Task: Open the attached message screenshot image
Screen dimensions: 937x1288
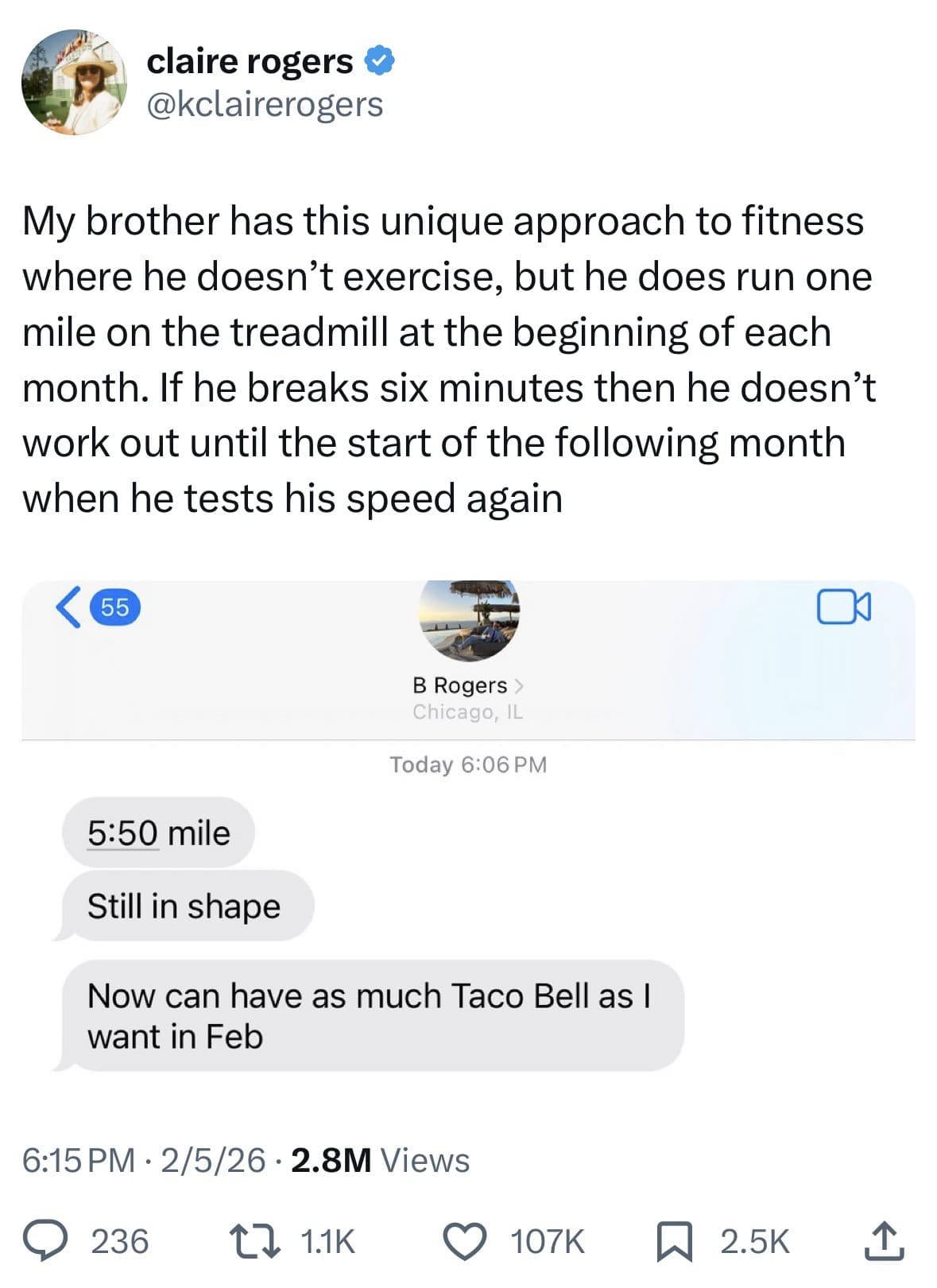Action: tap(468, 827)
